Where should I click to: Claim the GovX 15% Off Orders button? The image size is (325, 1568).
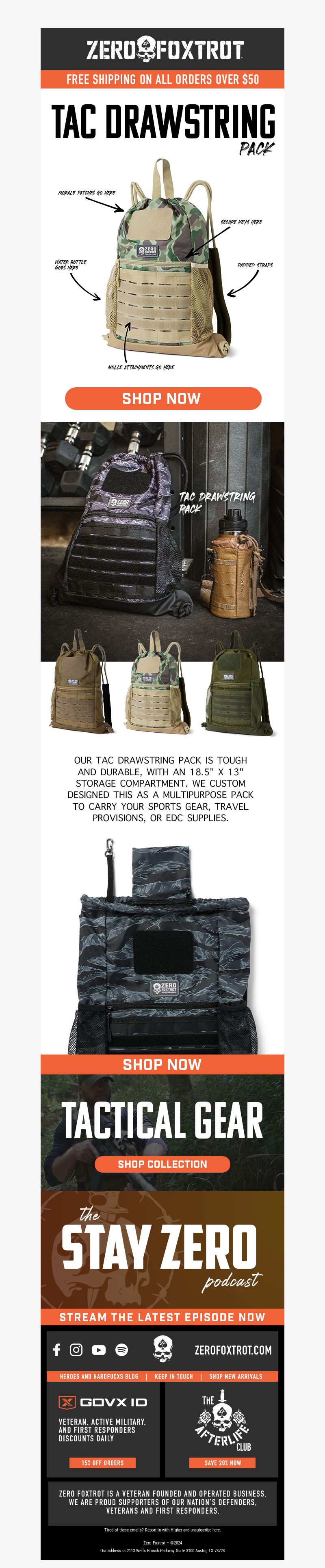102,1462
